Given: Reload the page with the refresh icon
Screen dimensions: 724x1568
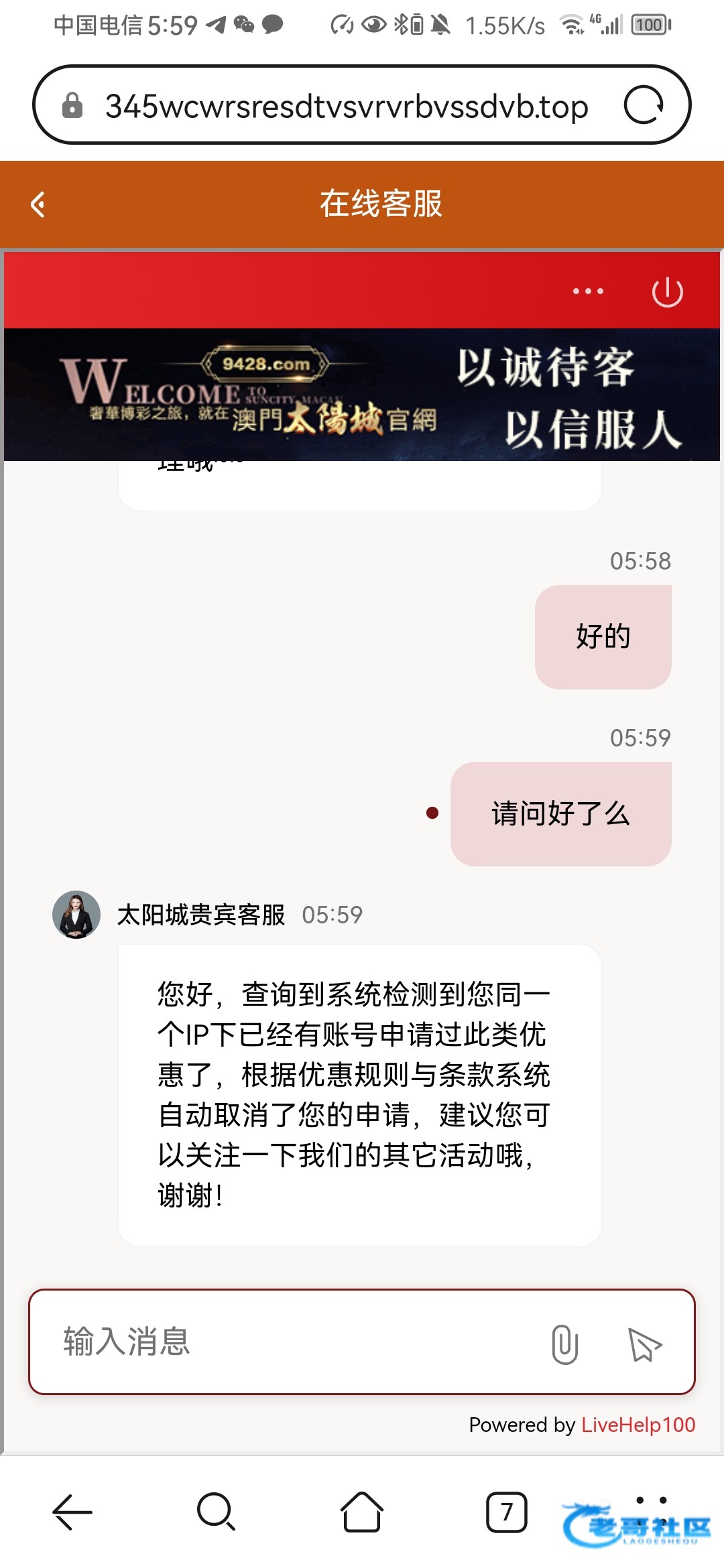Looking at the screenshot, I should (644, 105).
